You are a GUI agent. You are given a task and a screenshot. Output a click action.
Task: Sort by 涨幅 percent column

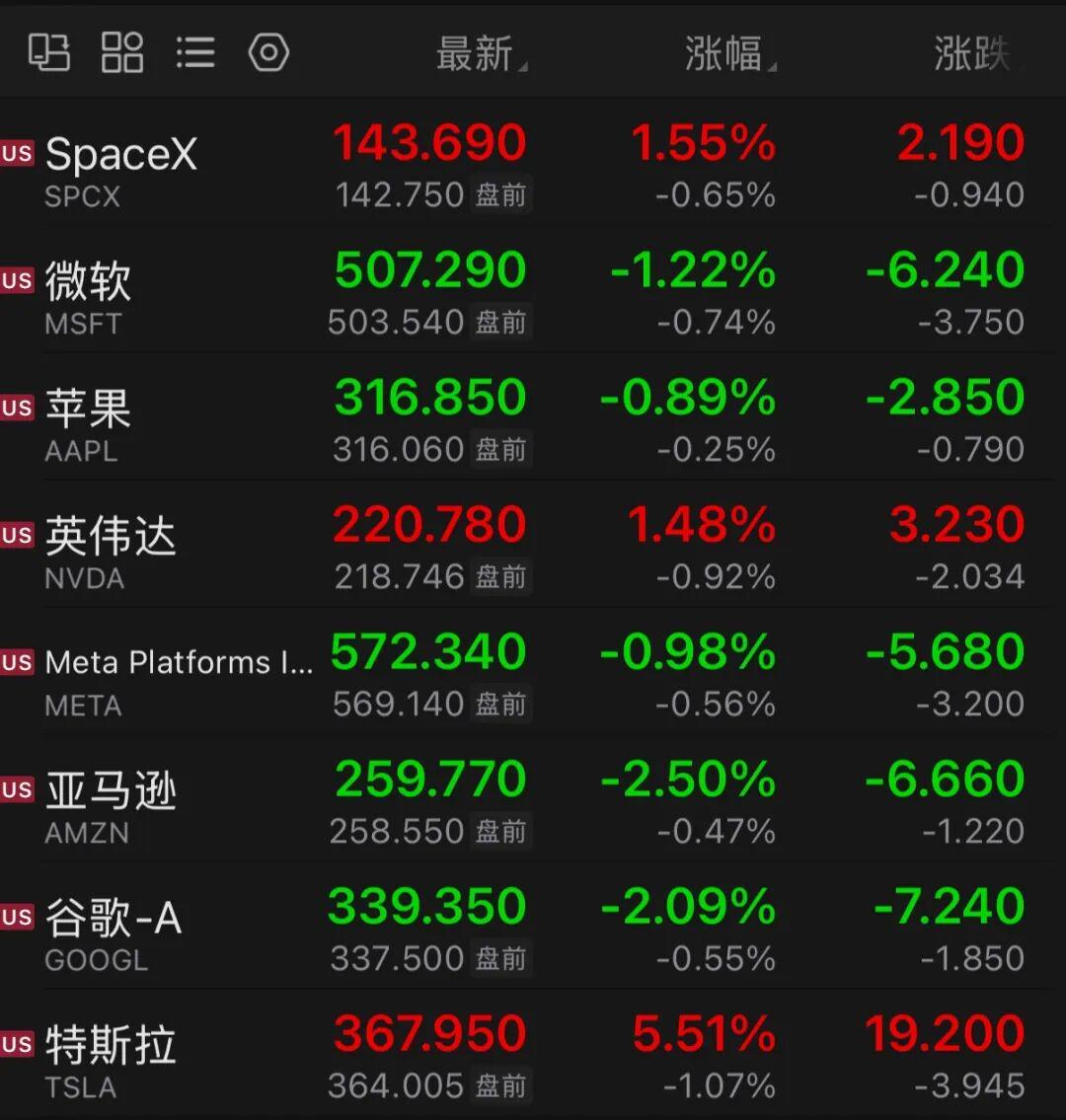point(730,53)
